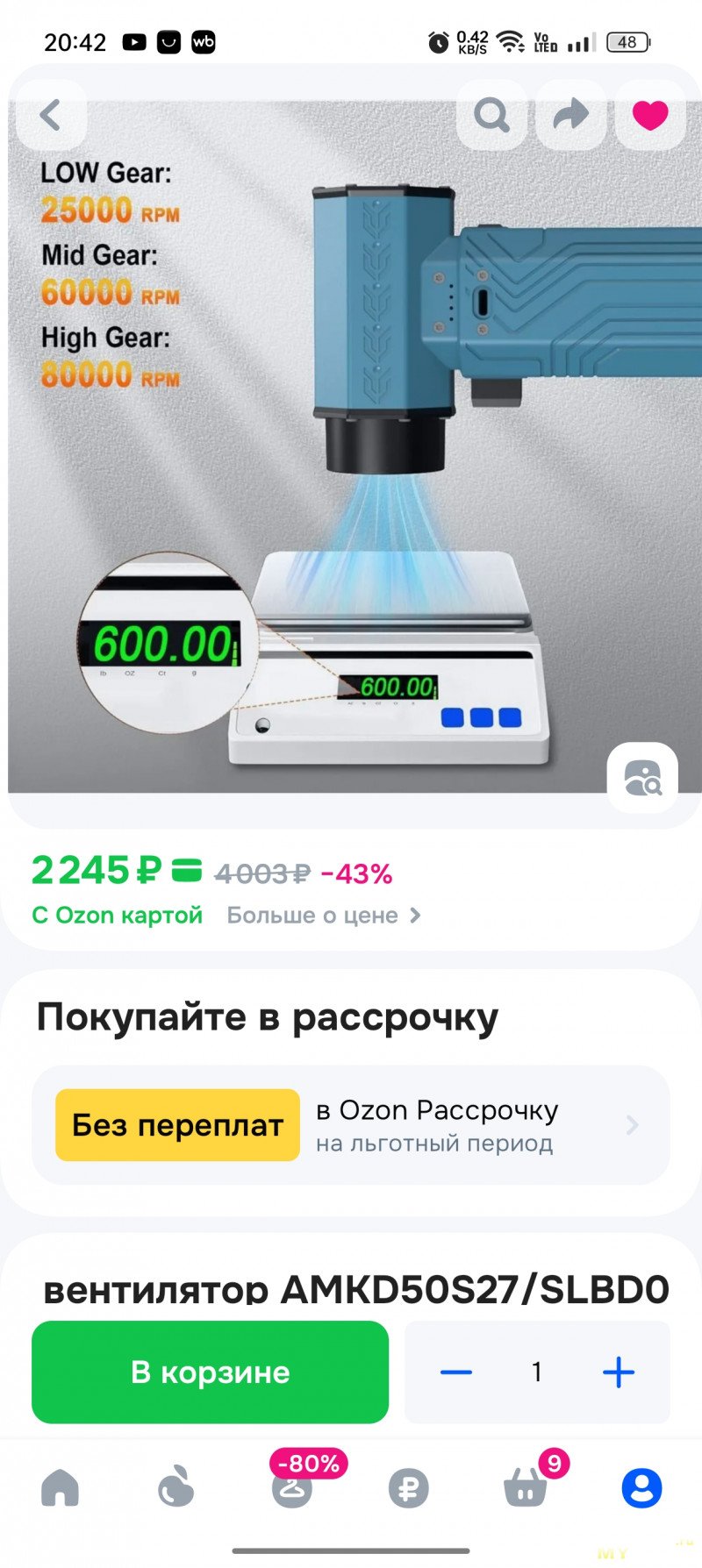Decrease quantity with minus button

pos(456,1372)
